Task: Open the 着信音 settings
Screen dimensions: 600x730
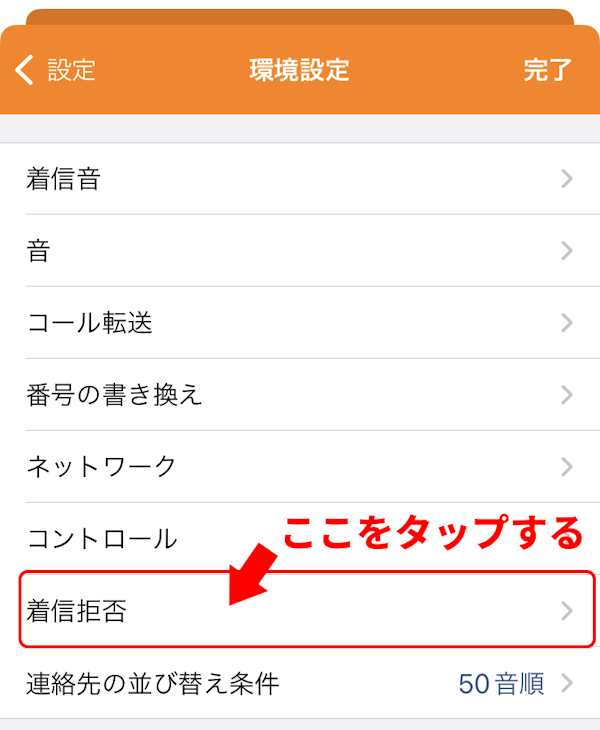Action: 300,180
